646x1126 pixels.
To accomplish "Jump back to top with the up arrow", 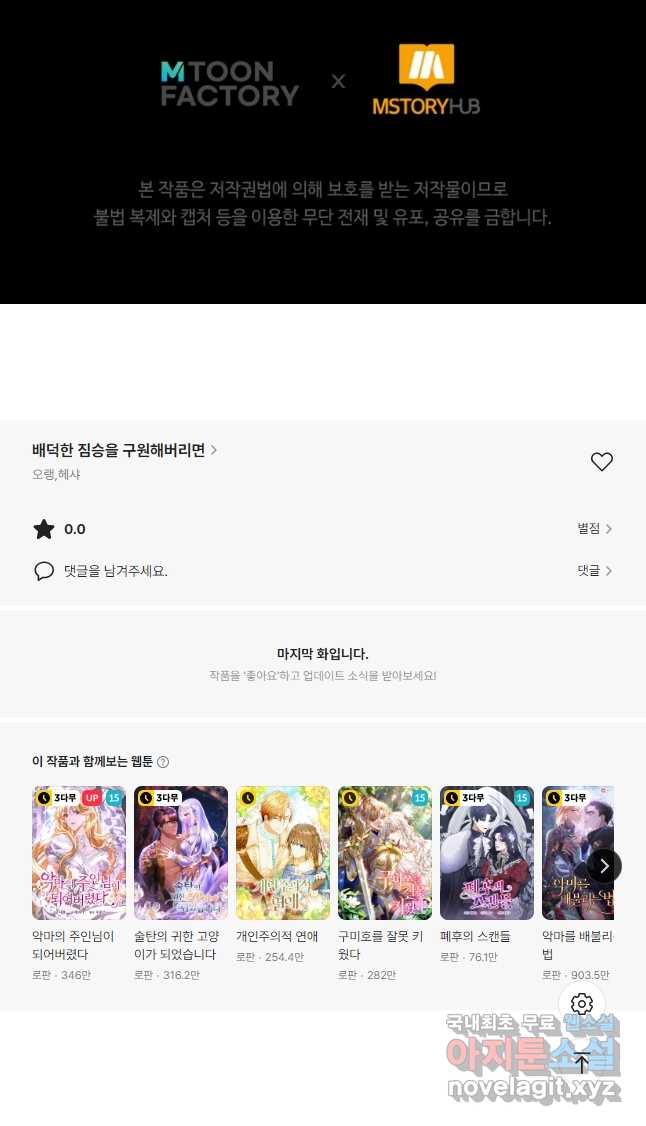I will (x=582, y=1064).
